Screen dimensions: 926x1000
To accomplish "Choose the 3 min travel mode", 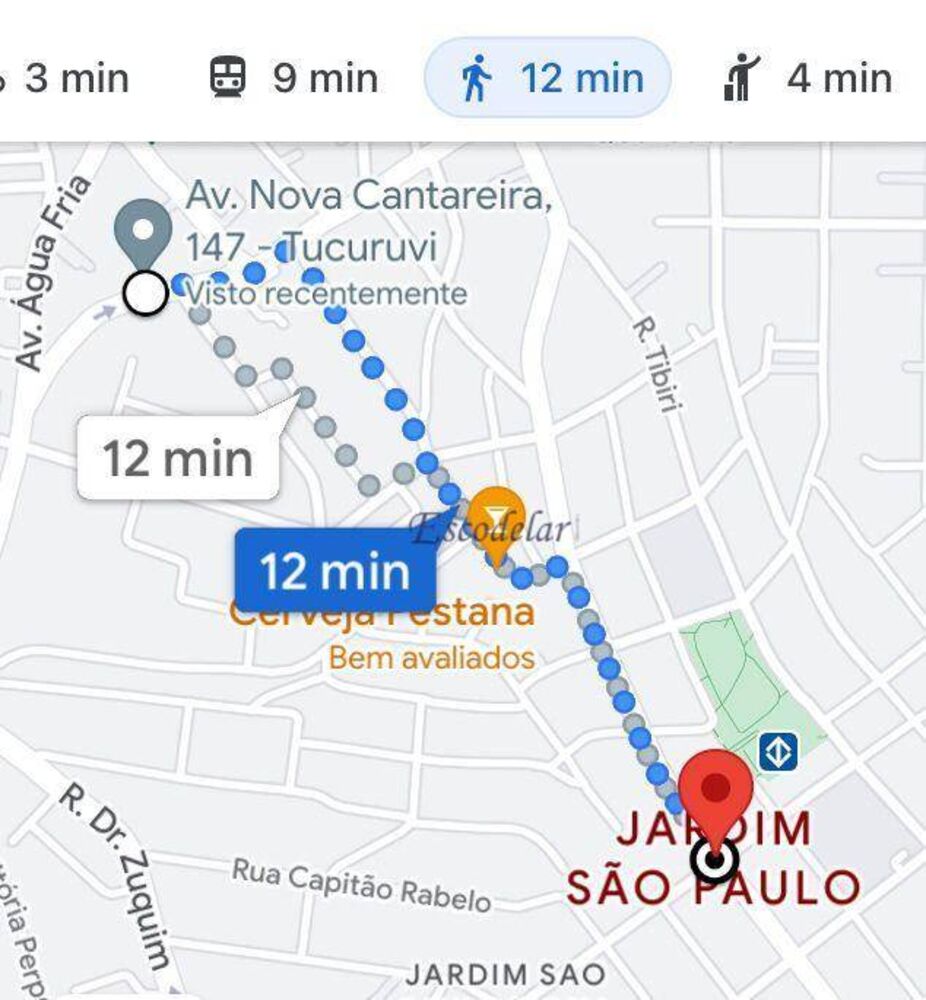I will [x=70, y=78].
